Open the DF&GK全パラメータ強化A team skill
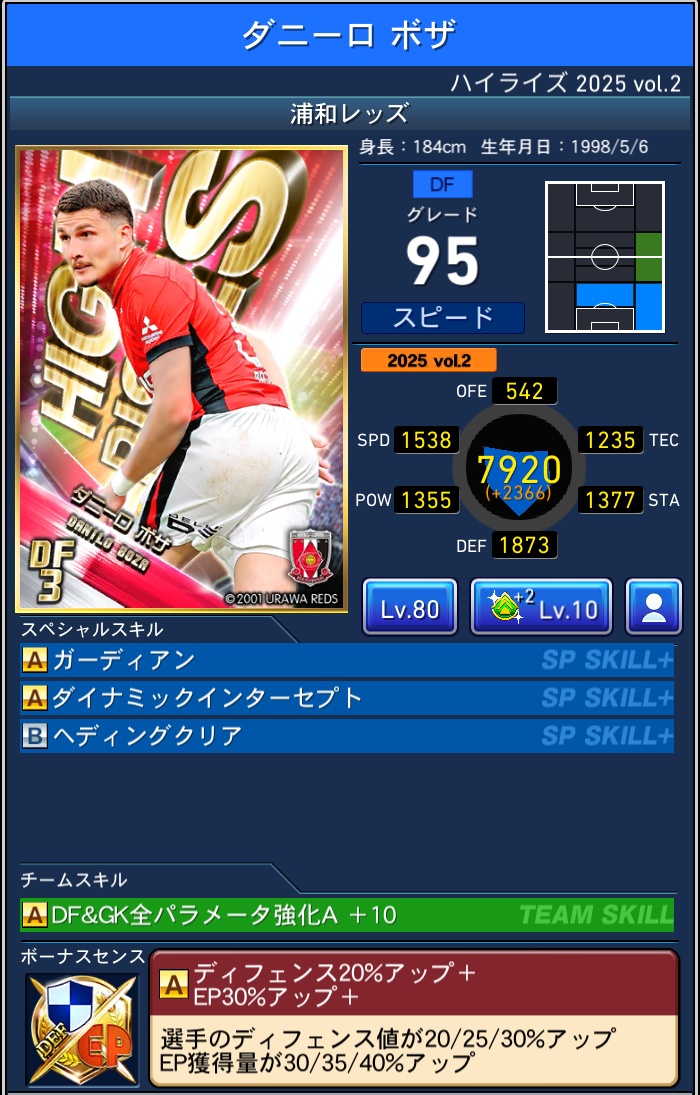The width and height of the screenshot is (700, 1095). pos(346,914)
